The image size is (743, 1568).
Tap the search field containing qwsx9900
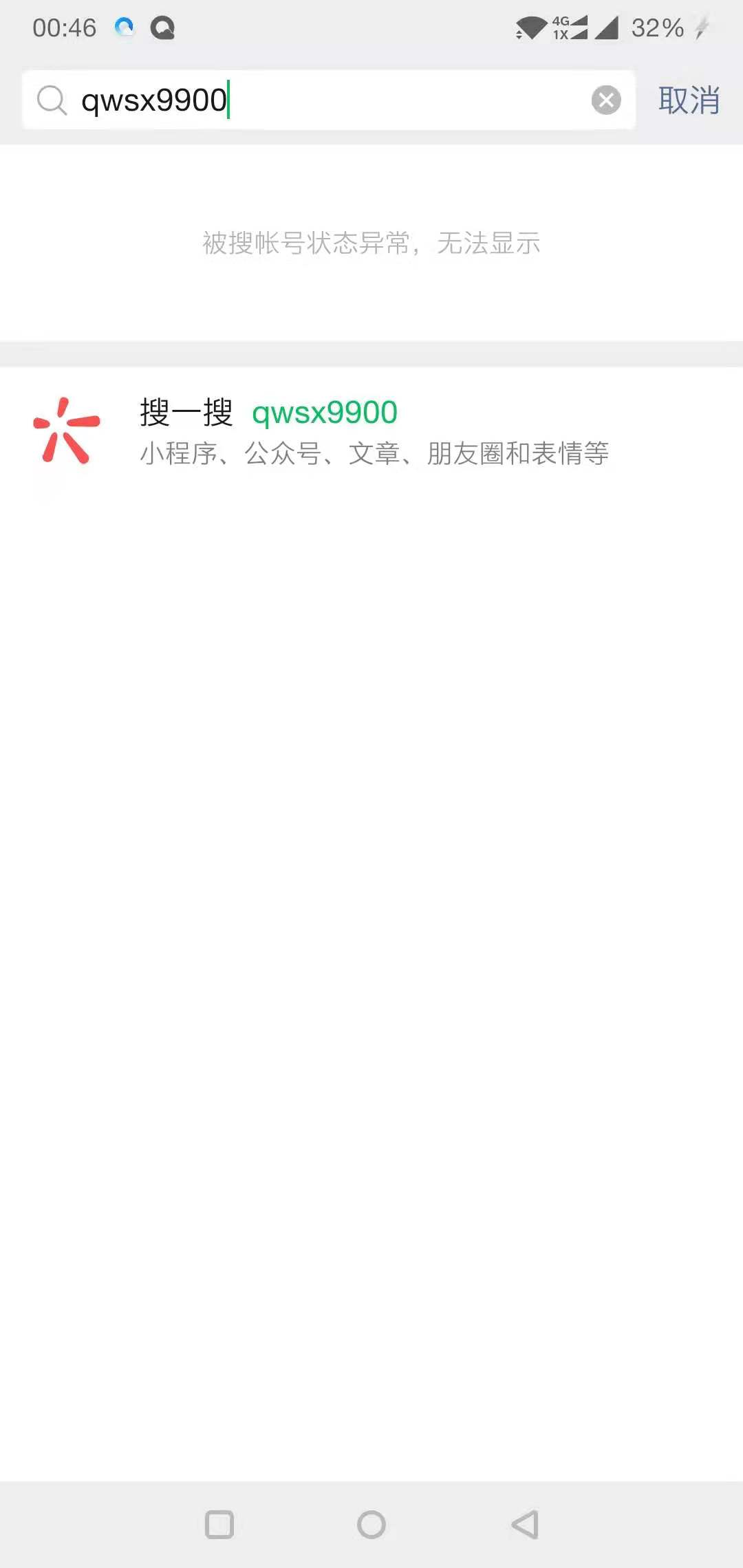pos(330,100)
